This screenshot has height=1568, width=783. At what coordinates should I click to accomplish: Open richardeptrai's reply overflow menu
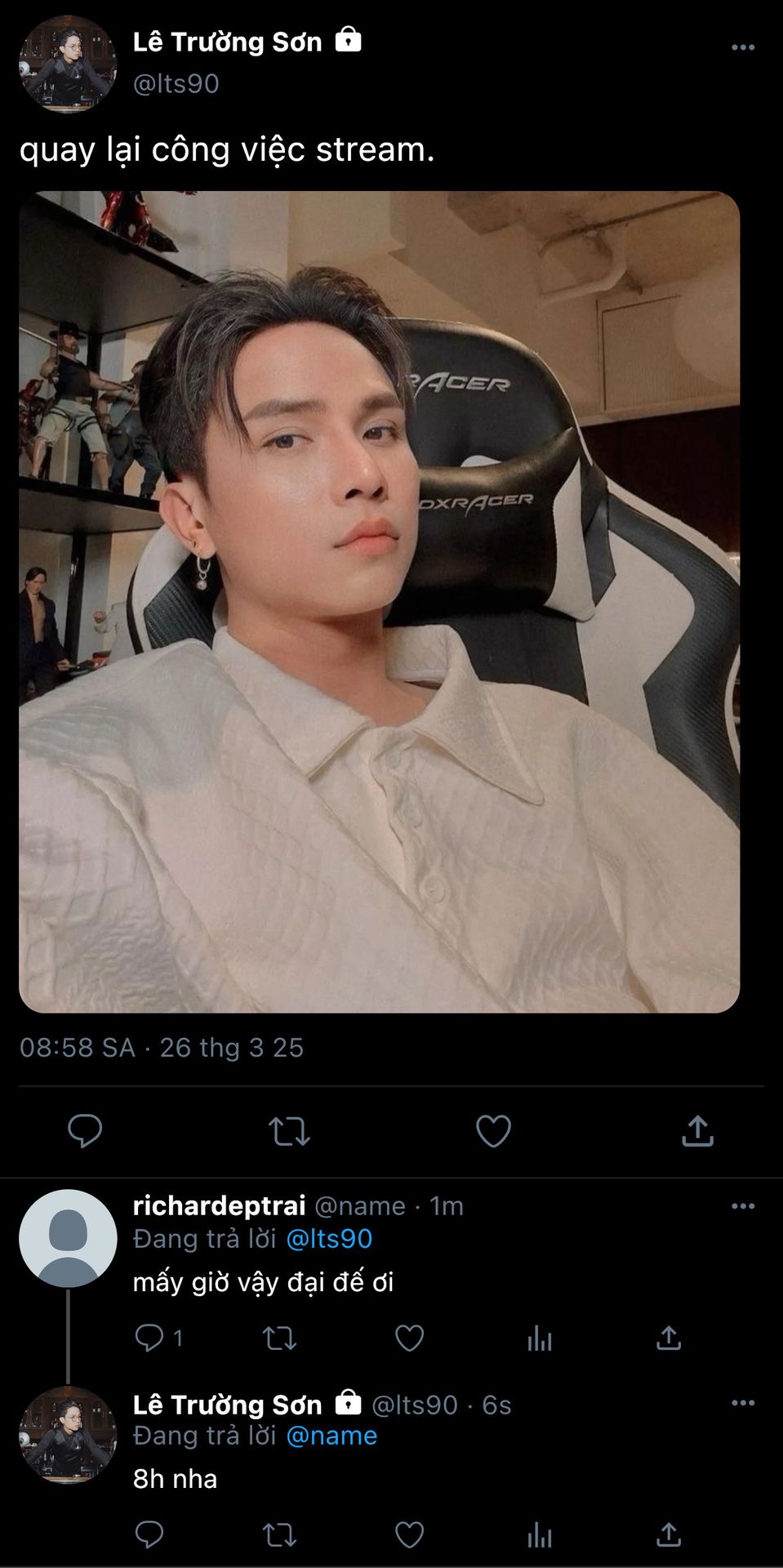coord(742,1206)
